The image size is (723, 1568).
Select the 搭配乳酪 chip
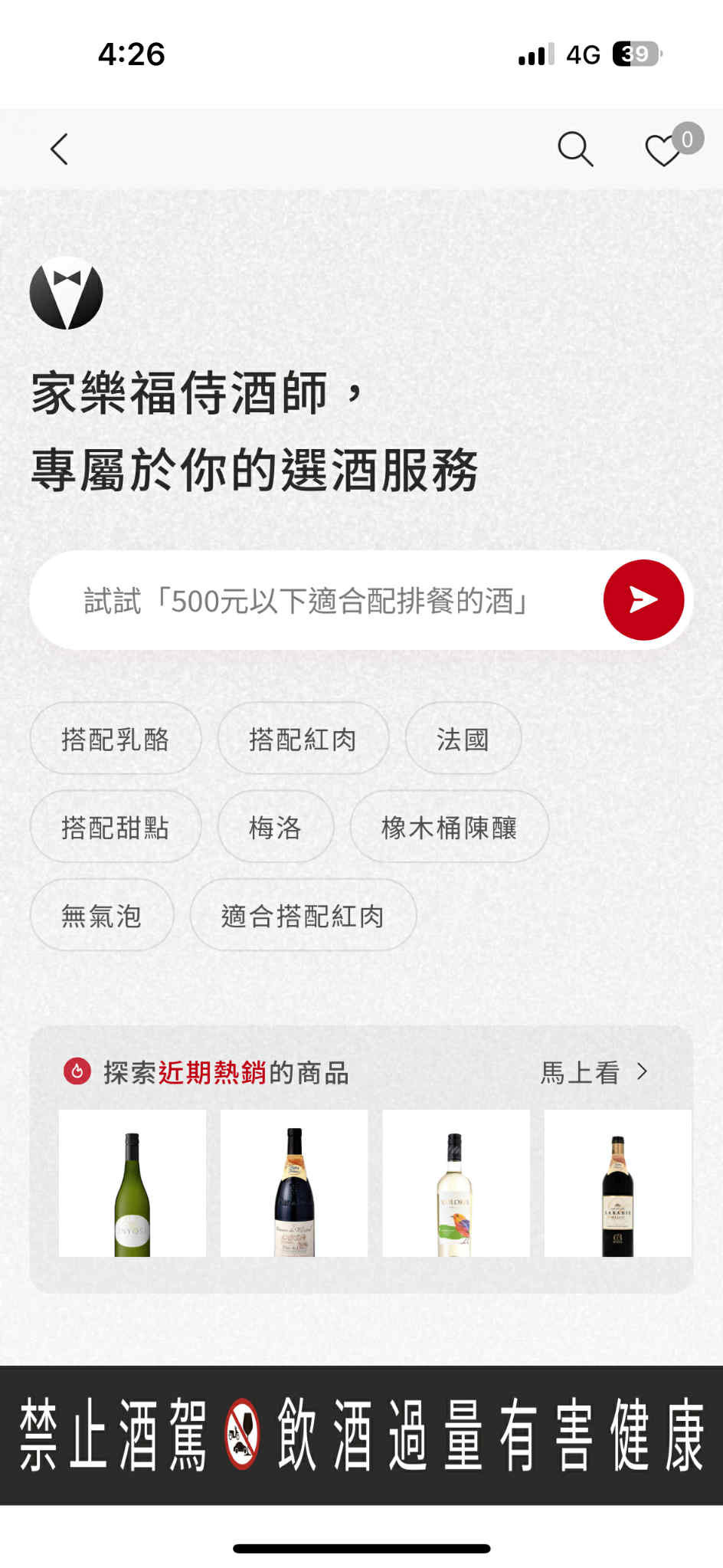tap(116, 739)
